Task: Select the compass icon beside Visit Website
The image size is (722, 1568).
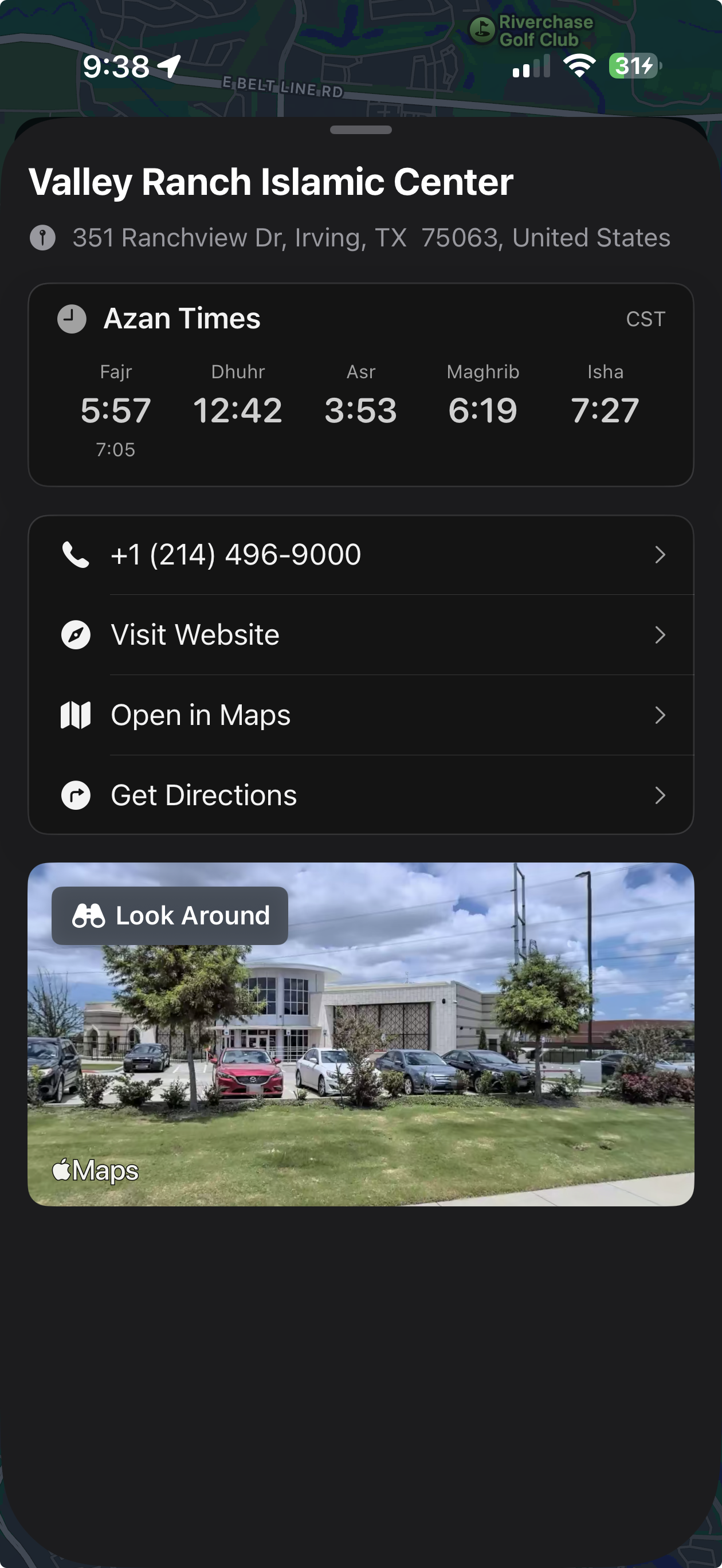Action: point(76,634)
